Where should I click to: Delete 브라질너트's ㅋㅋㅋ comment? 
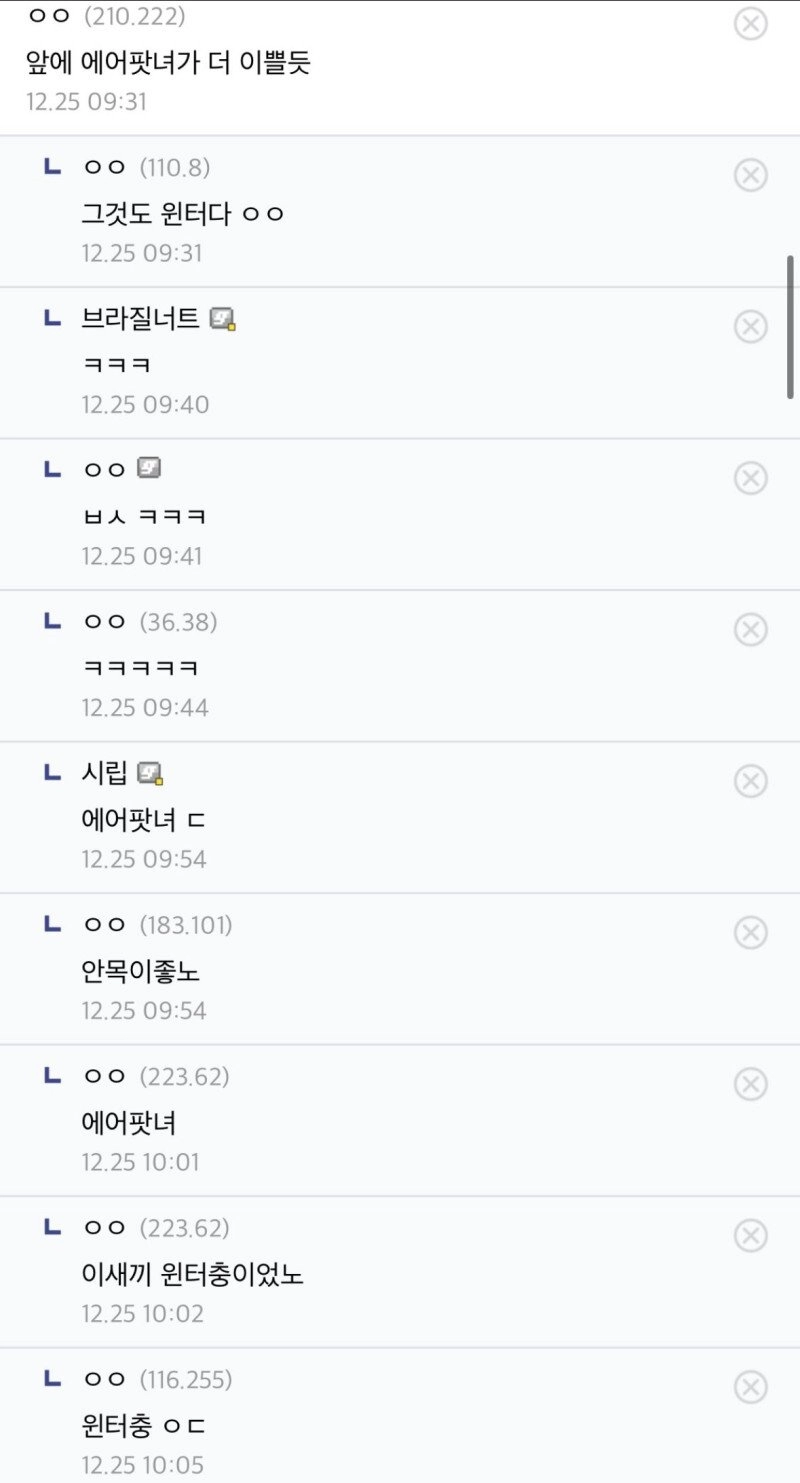pyautogui.click(x=751, y=326)
